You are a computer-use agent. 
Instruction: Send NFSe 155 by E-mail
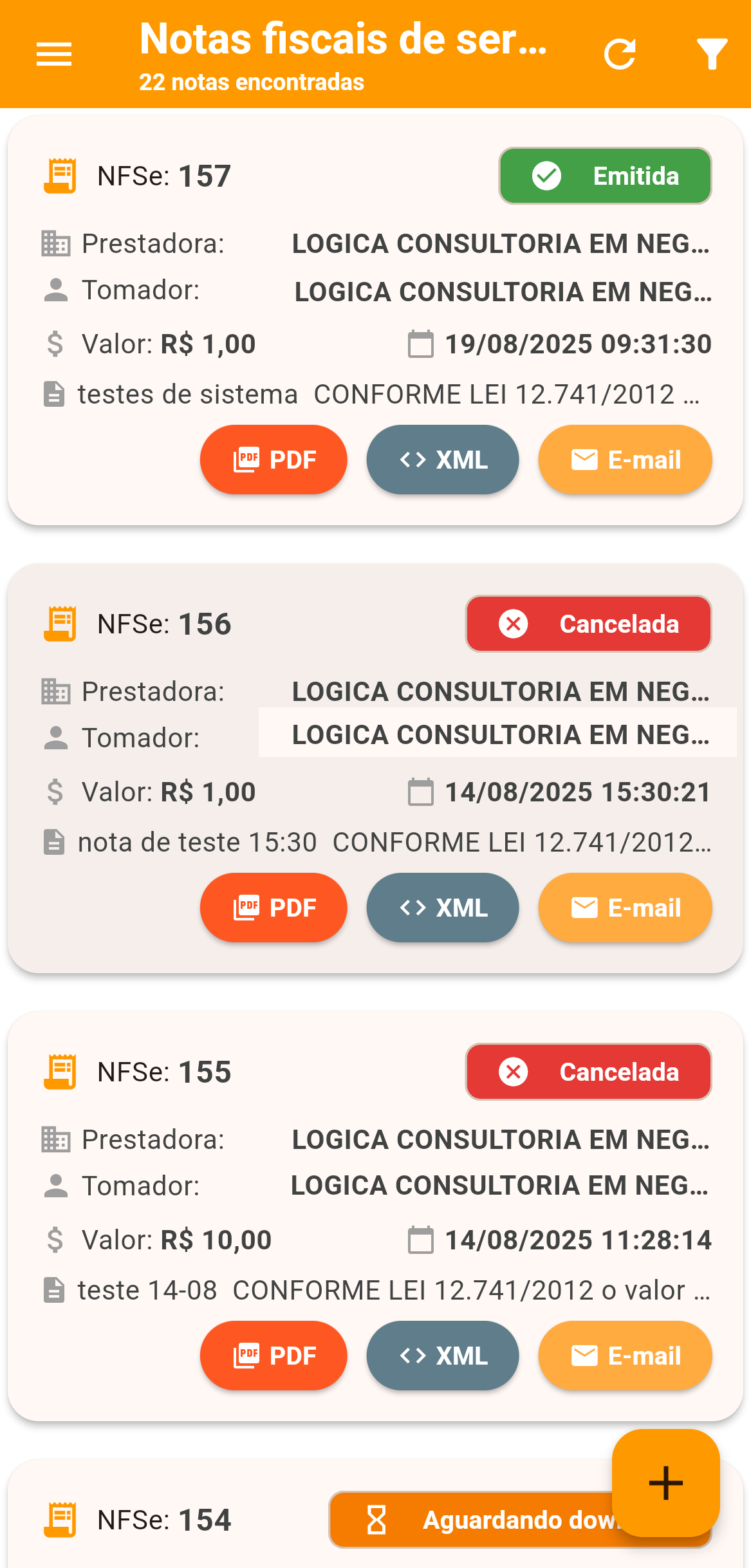click(624, 1356)
